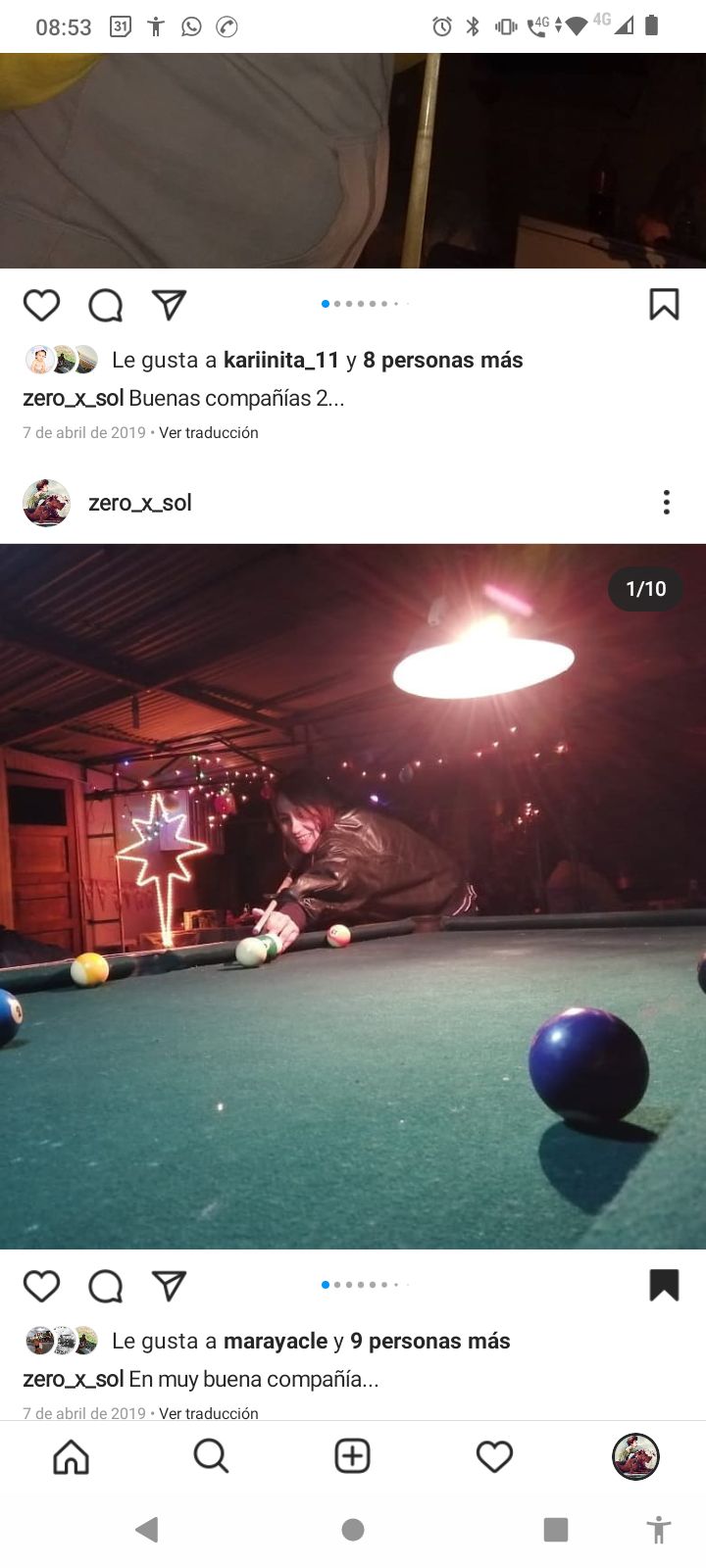The width and height of the screenshot is (706, 1568).
Task: Comment on the "Buenas compañías 2..." post
Action: pos(105,305)
